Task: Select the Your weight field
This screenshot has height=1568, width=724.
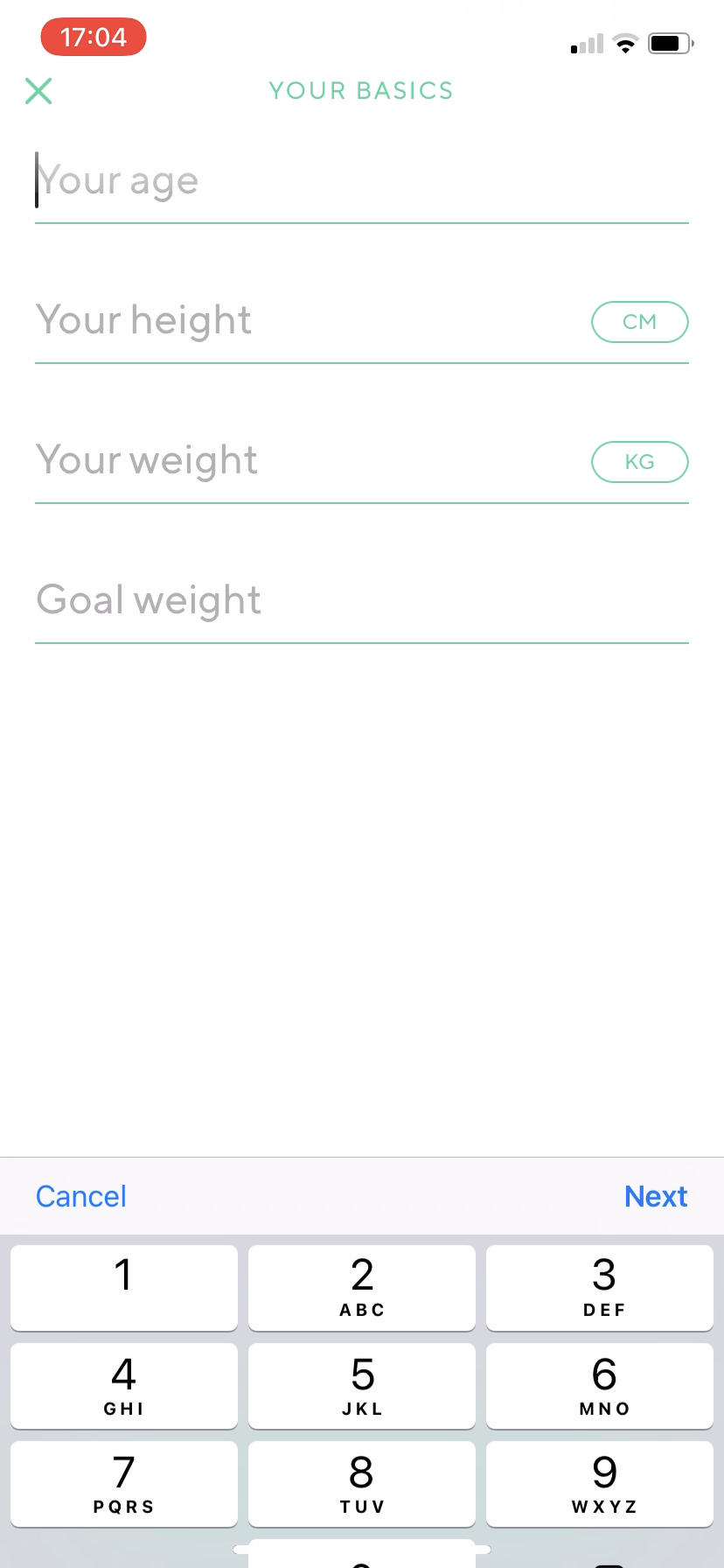Action: 262,461
